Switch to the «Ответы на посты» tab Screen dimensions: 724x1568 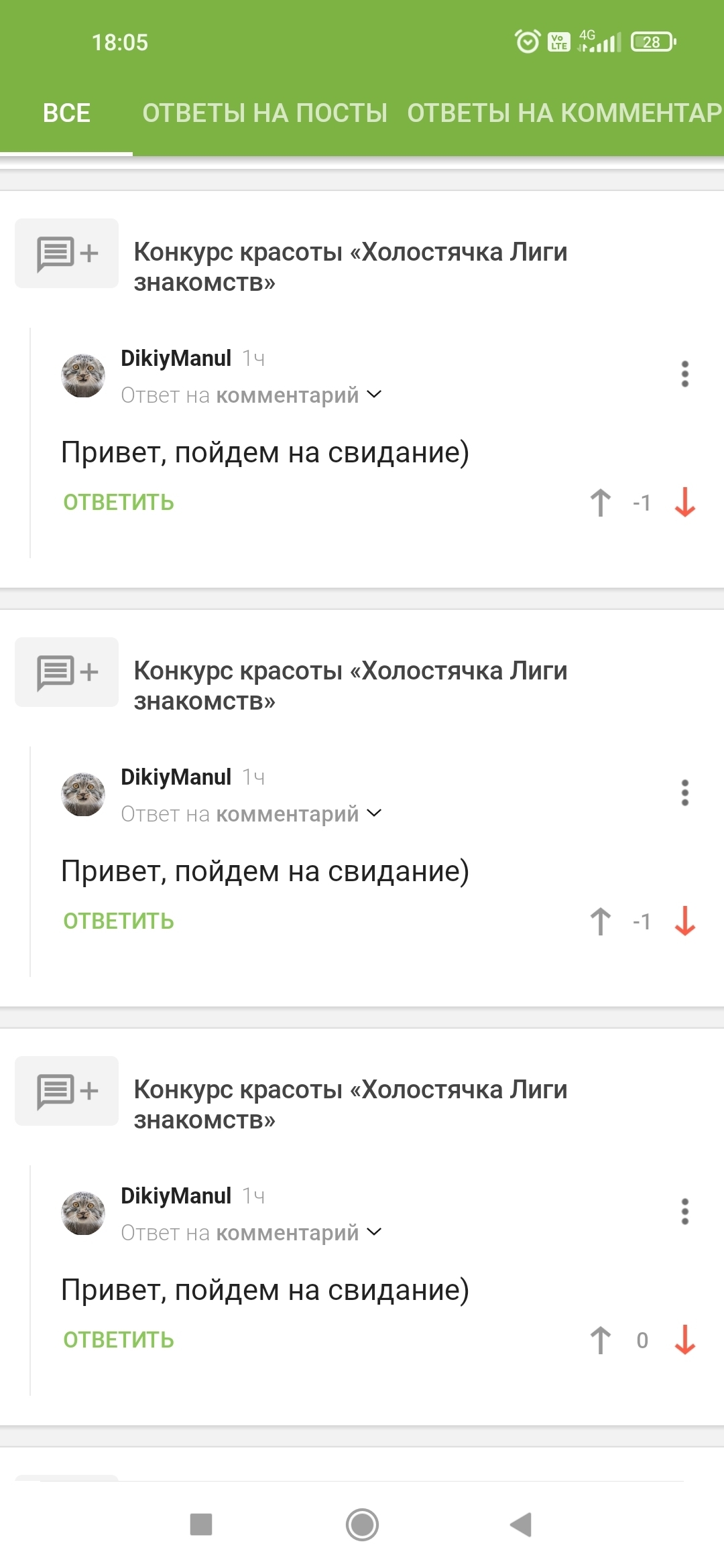click(x=265, y=113)
